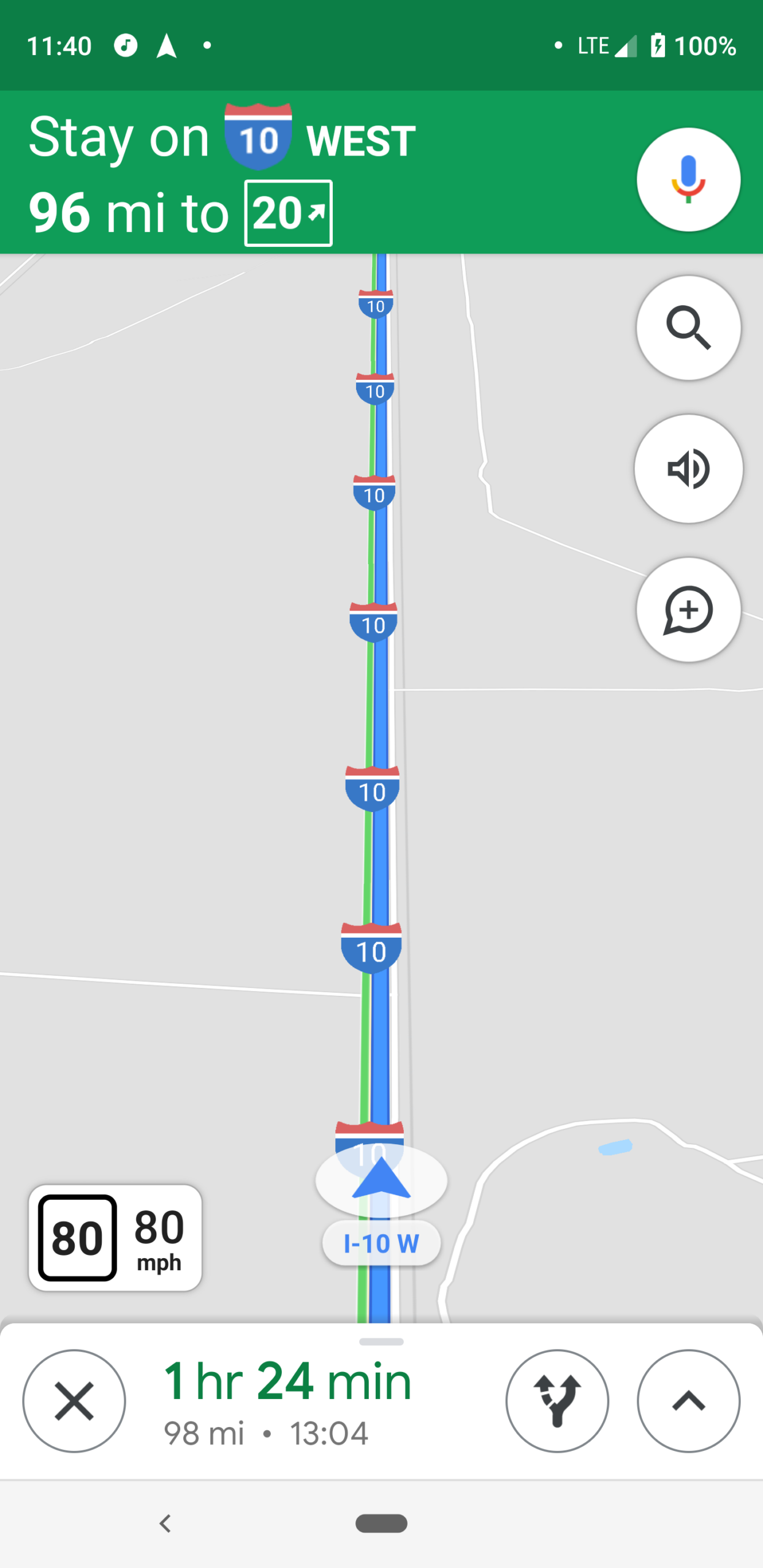Tap Android back navigation arrow

pos(165,1525)
